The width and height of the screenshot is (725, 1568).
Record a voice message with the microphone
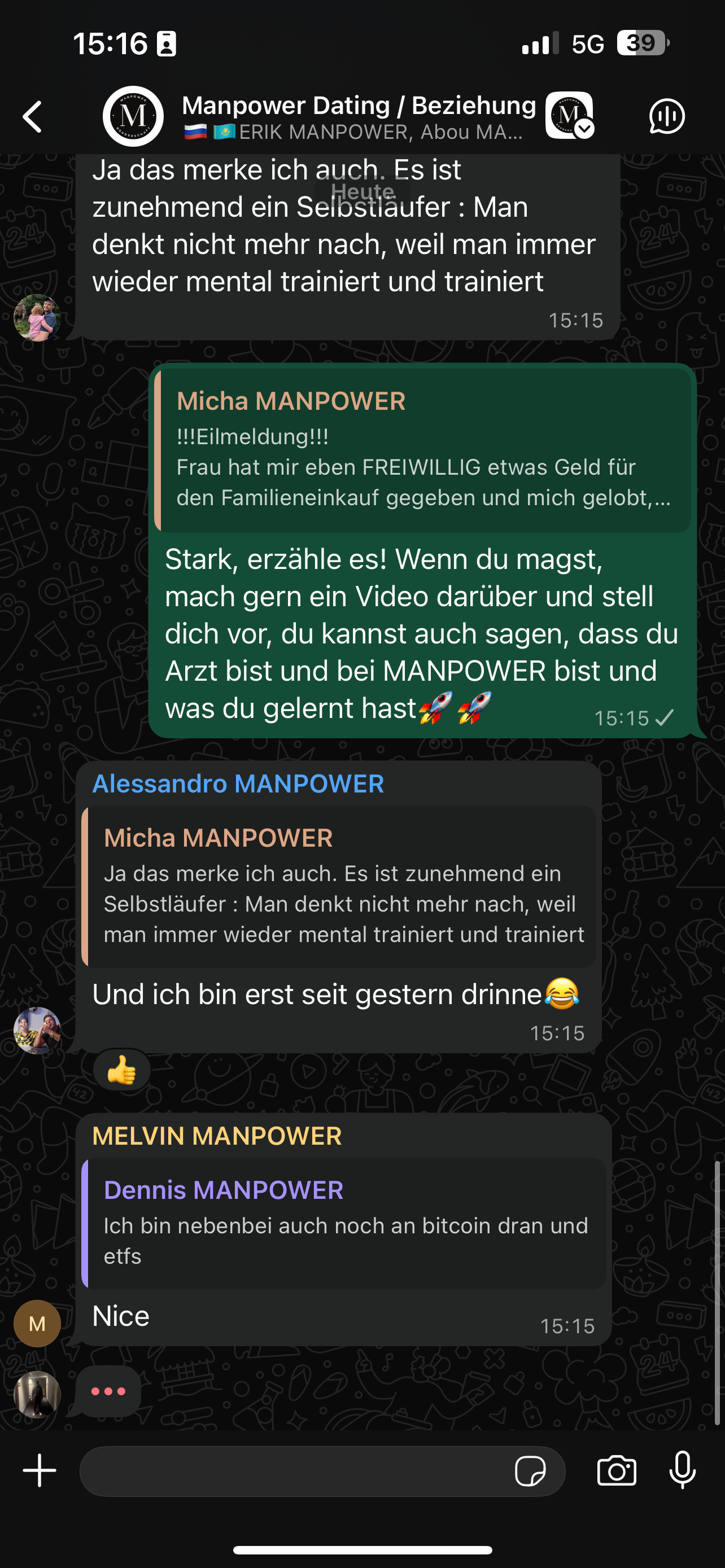point(683,1470)
